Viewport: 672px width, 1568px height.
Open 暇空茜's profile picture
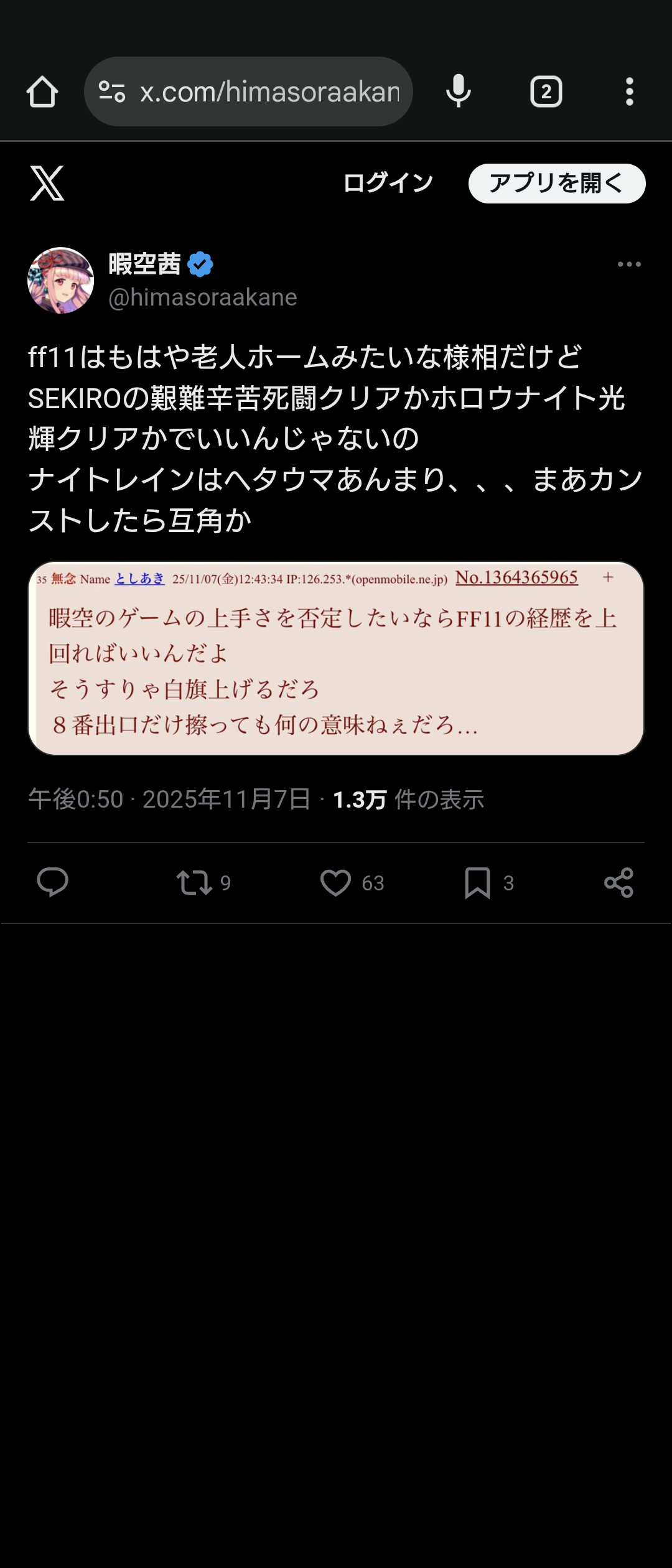(61, 281)
